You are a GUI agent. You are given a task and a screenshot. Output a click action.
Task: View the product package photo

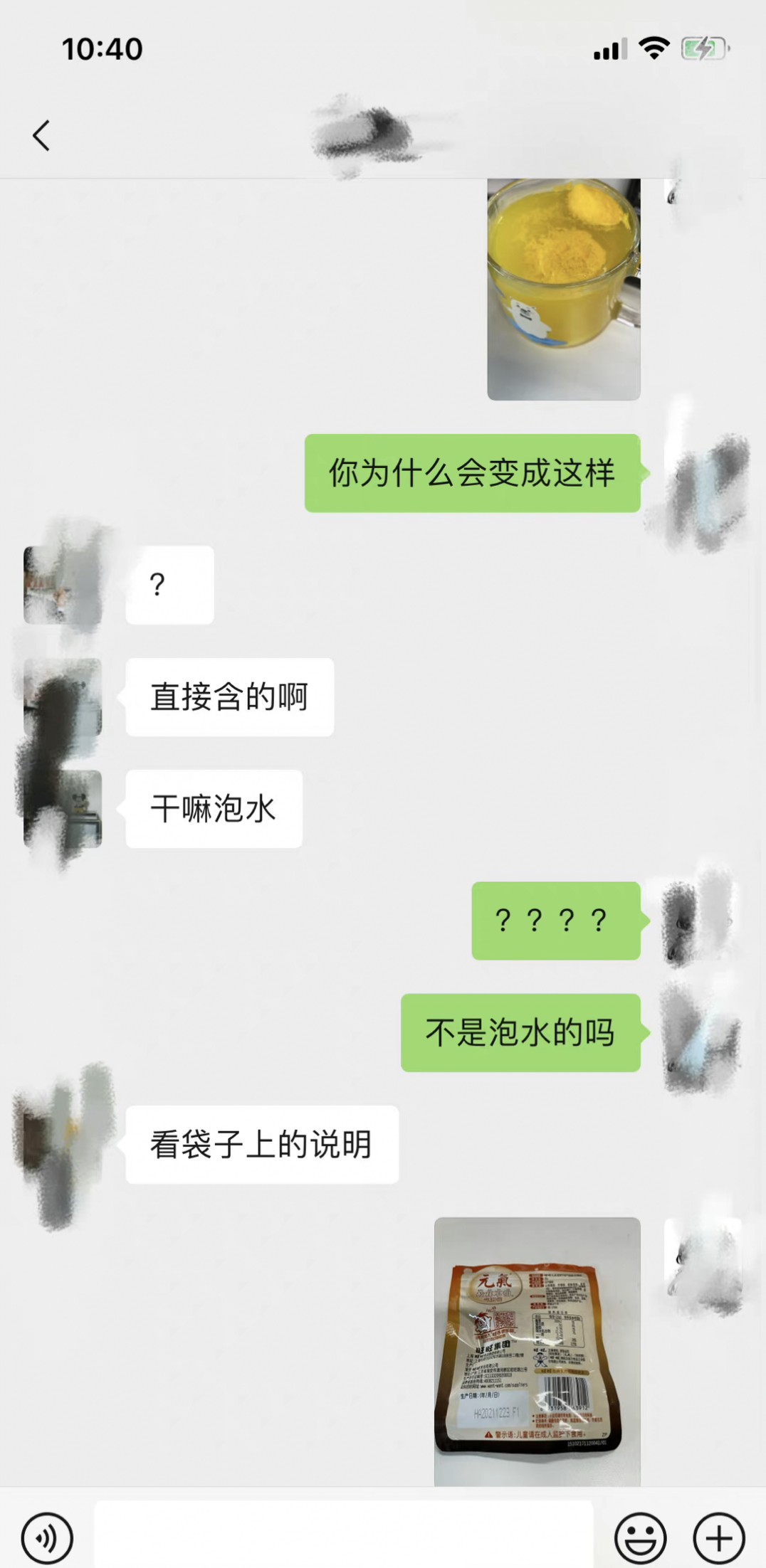click(537, 1350)
